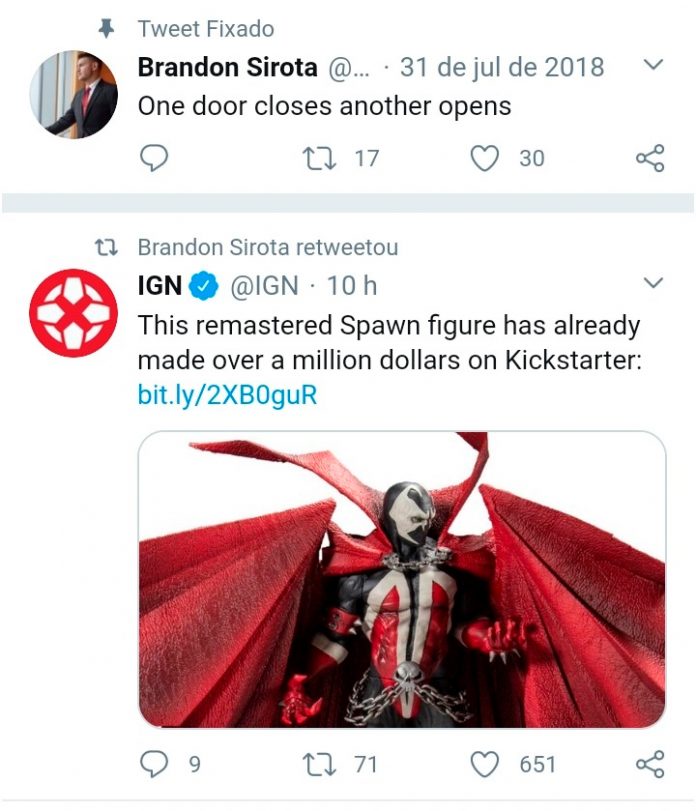Retweet Brandon Sirota's pinned tweet
Viewport: 696px width, 811px height.
319,158
